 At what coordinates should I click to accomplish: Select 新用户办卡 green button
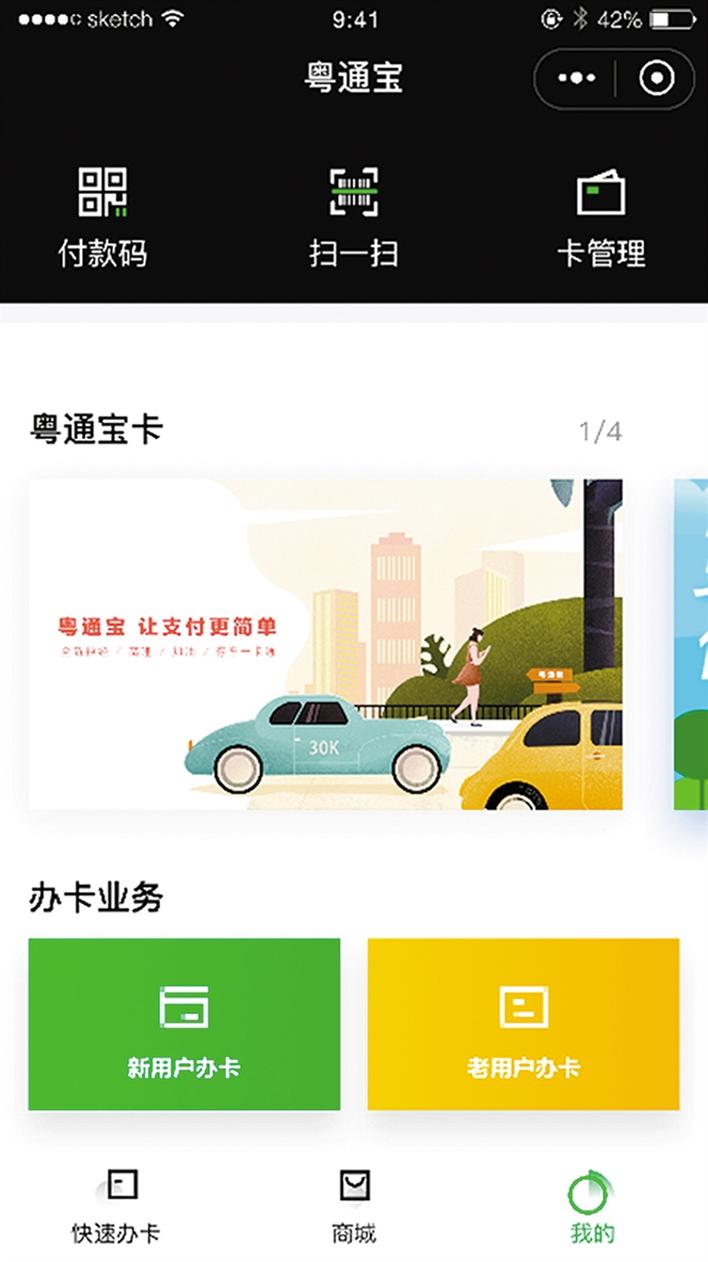(x=184, y=1024)
